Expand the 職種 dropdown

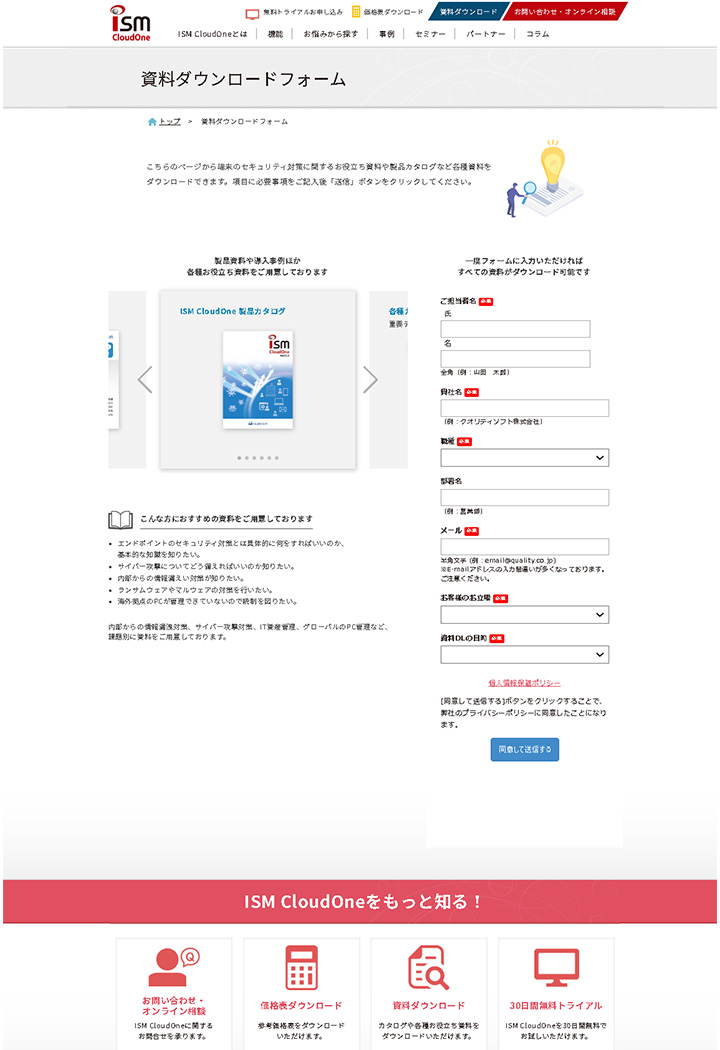pyautogui.click(x=524, y=457)
